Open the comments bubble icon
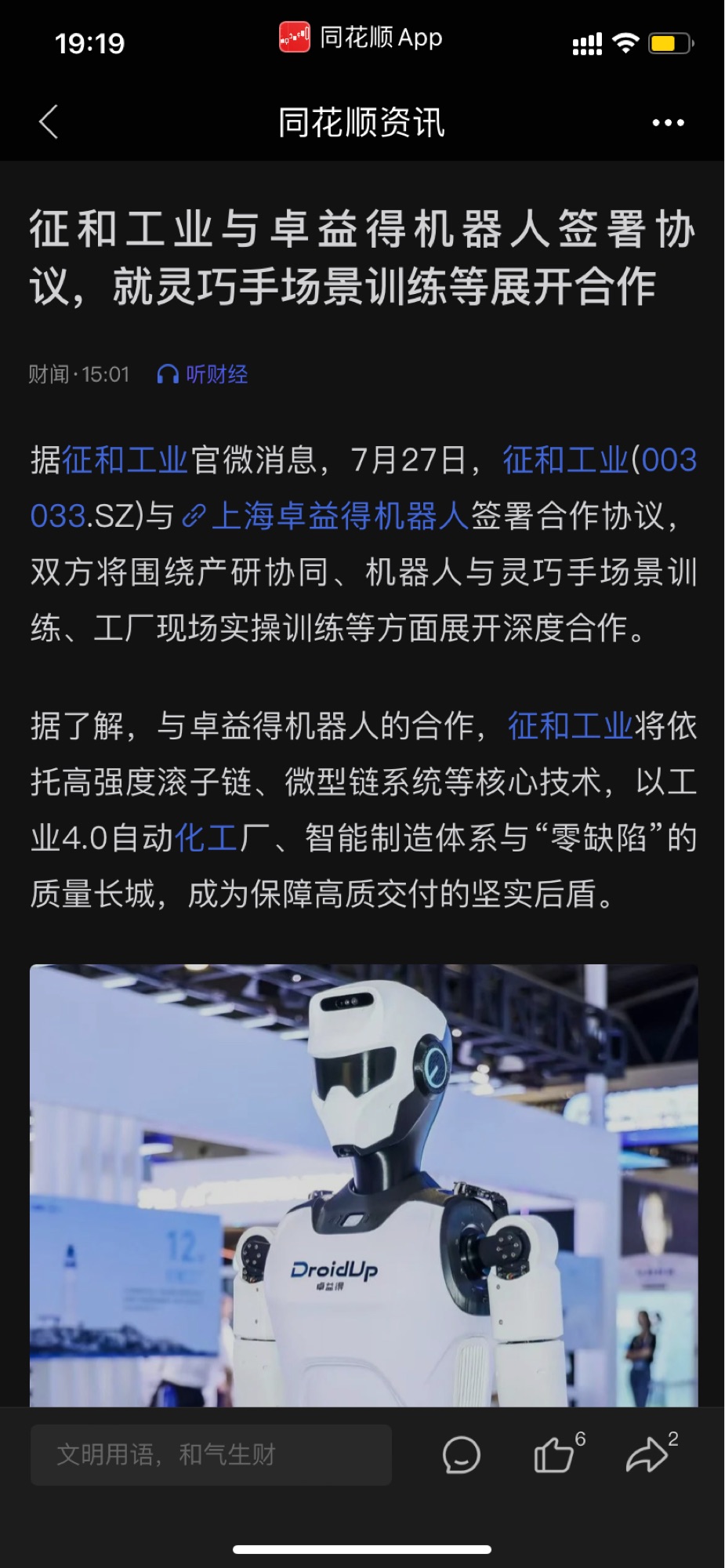725x1568 pixels. (x=462, y=1455)
